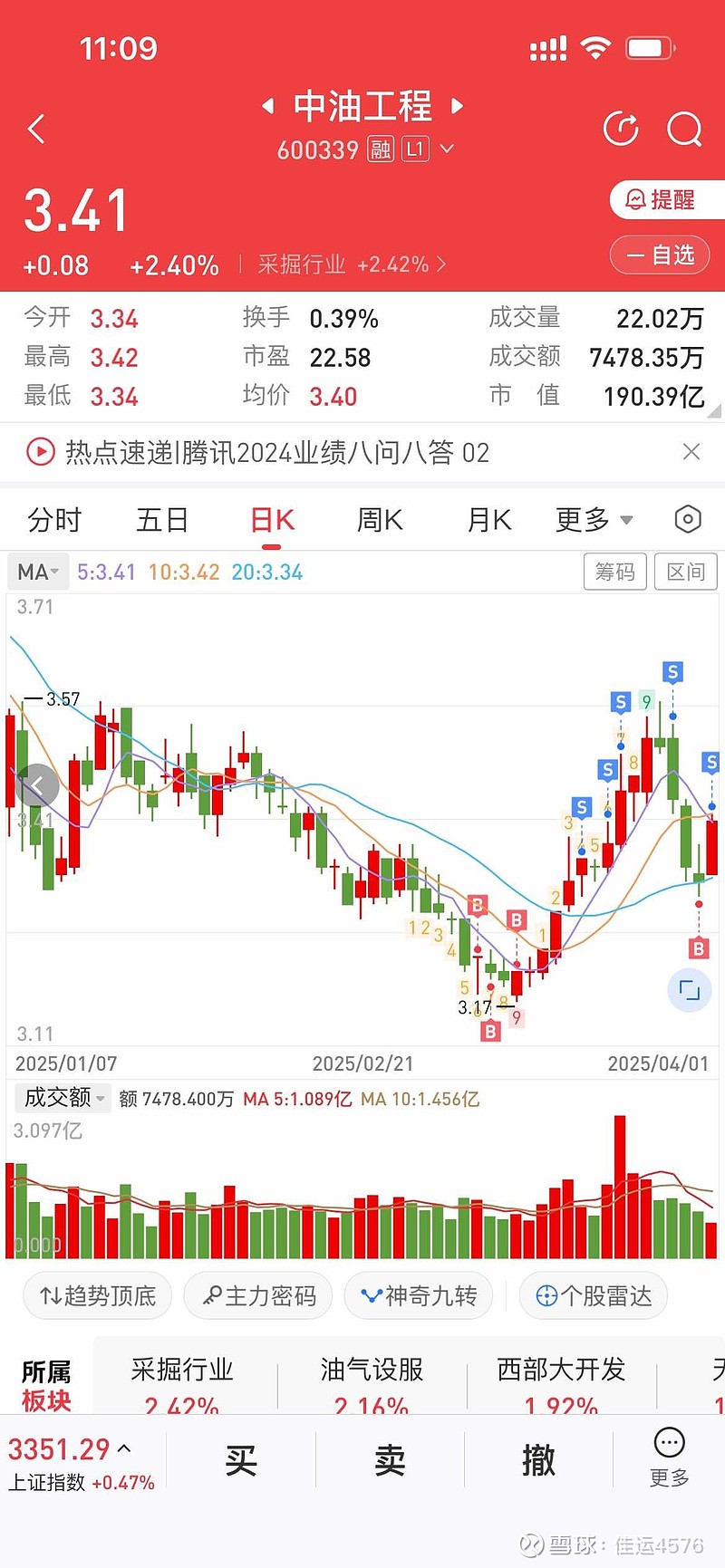Select the 月K chart tab
Image resolution: width=725 pixels, height=1568 pixels.
pos(489,520)
